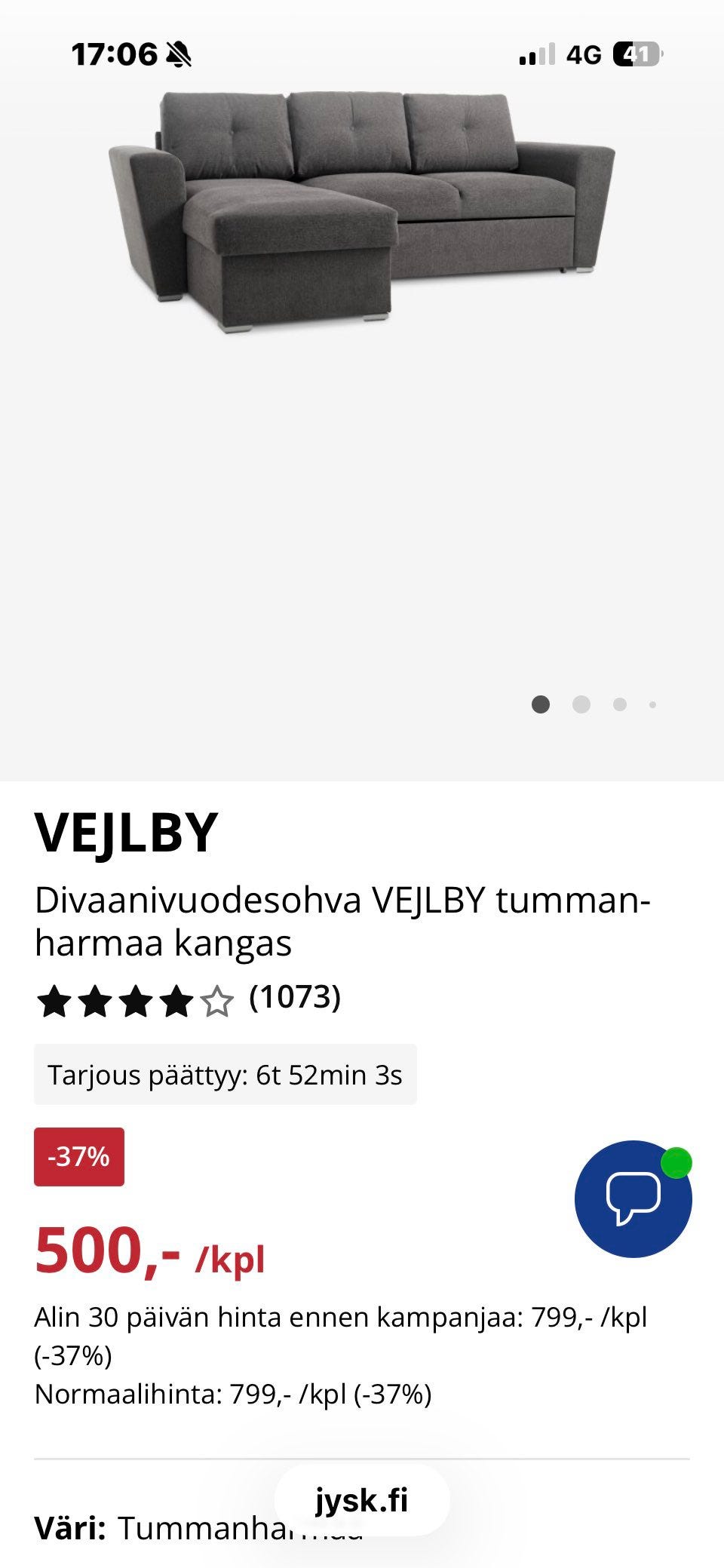Select the second carousel dot
The width and height of the screenshot is (724, 1568).
click(581, 704)
